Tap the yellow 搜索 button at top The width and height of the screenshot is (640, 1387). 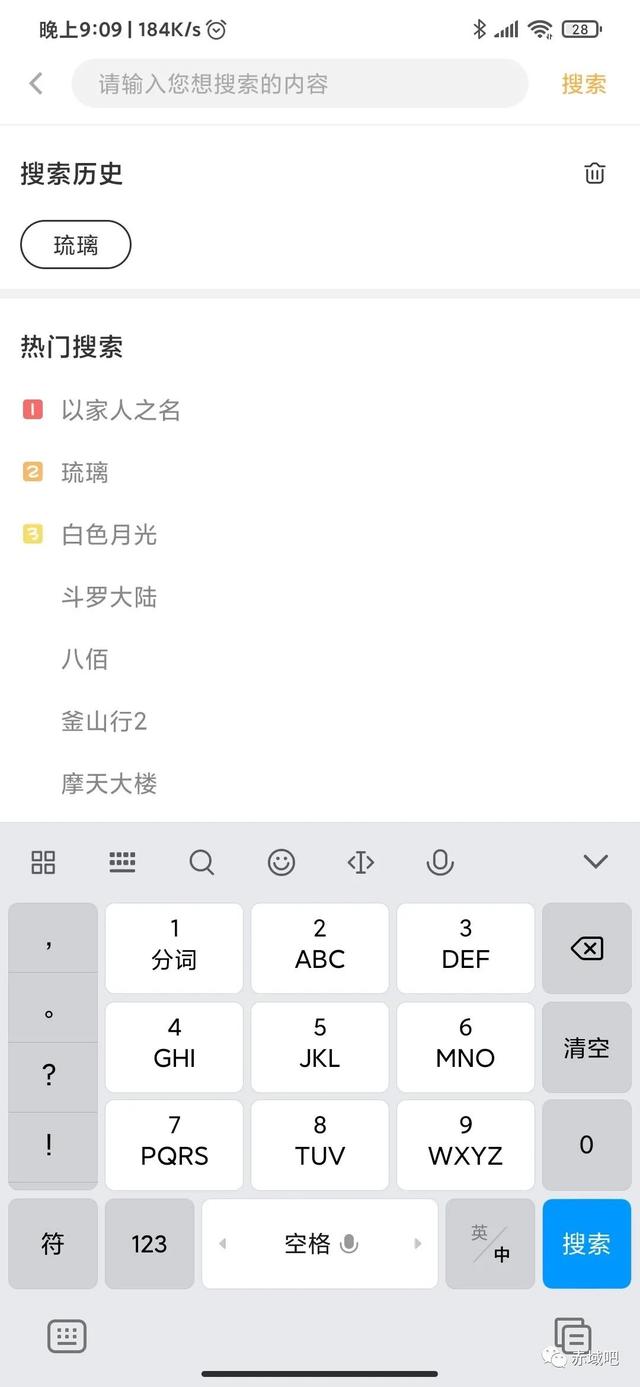pyautogui.click(x=584, y=84)
